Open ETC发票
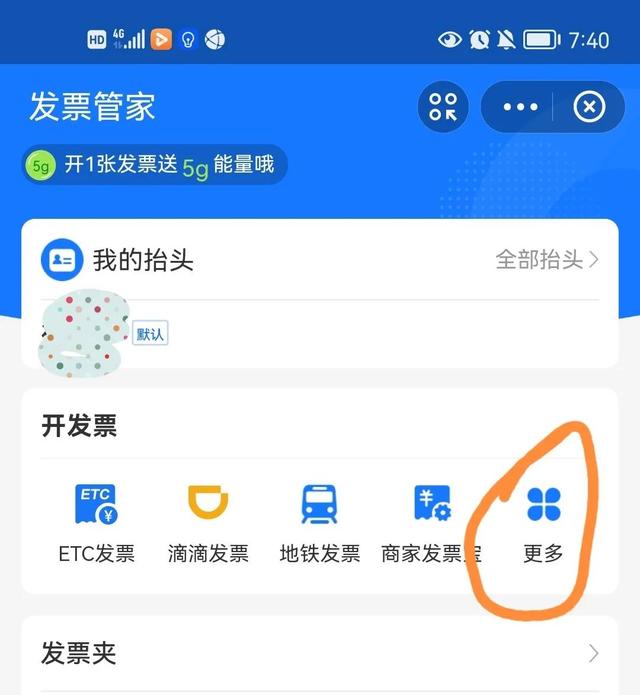Screen dimensions: 640x695 (96, 523)
